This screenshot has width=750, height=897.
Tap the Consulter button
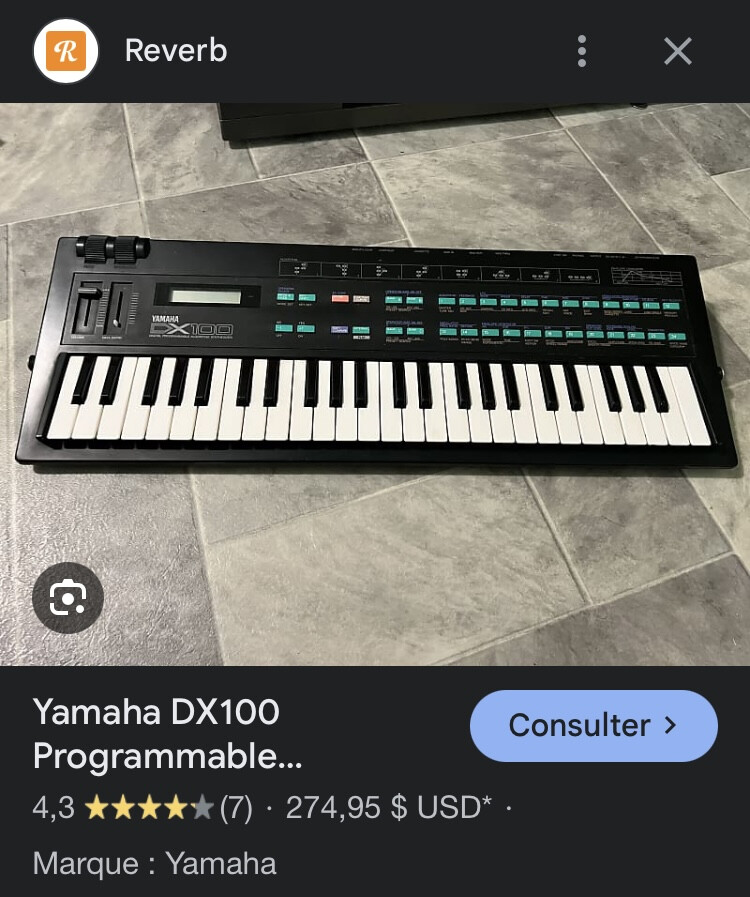point(593,725)
